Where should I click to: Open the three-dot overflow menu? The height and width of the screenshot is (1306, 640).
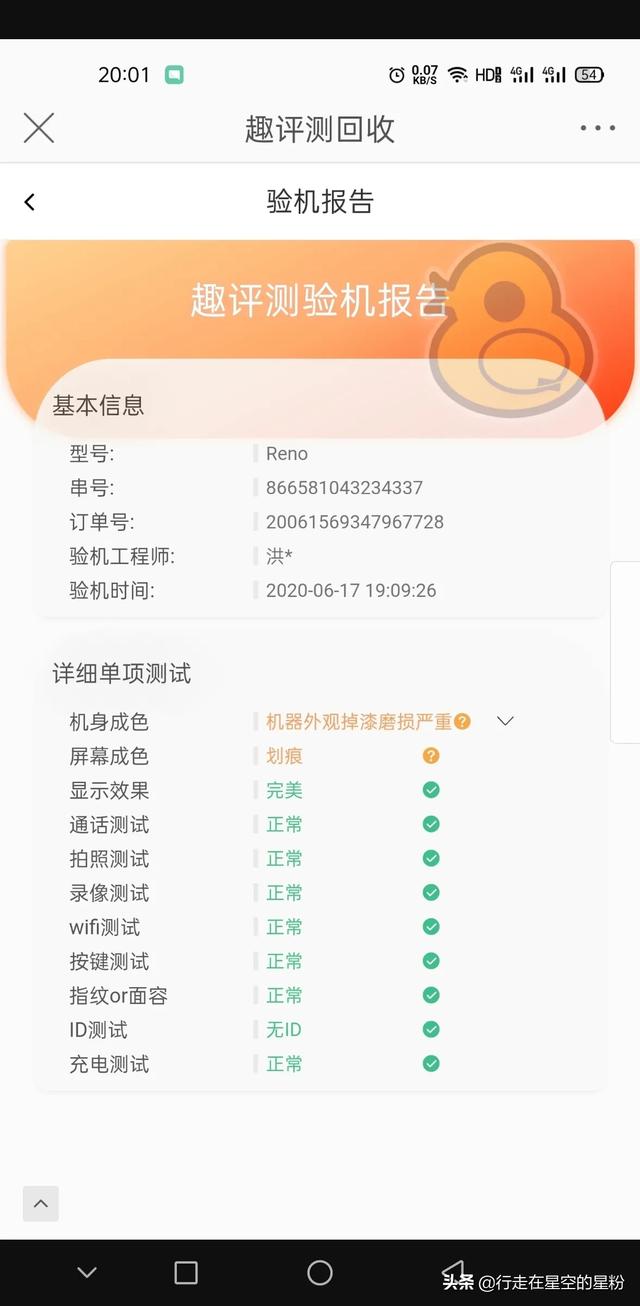[597, 128]
